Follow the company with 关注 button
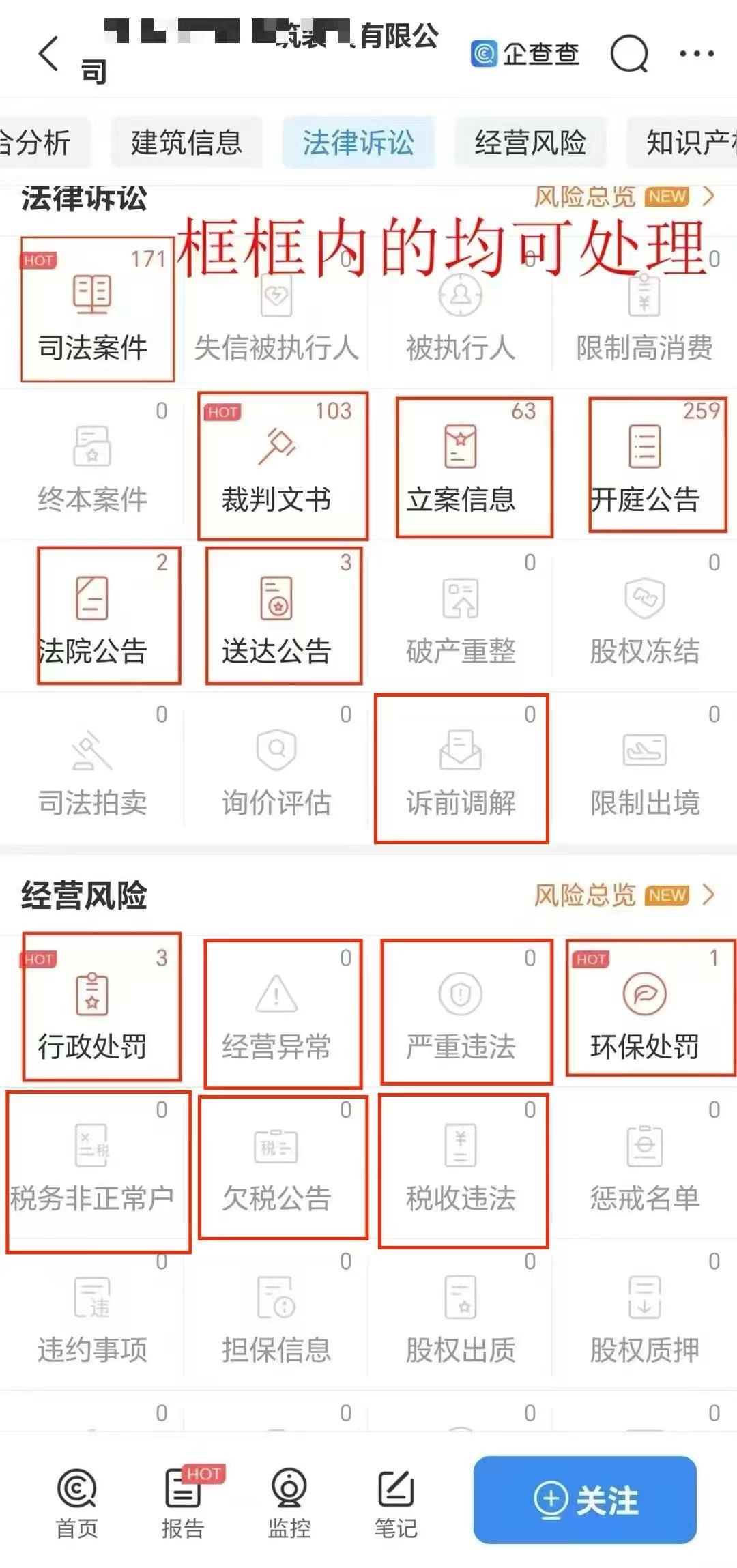 [586, 1500]
